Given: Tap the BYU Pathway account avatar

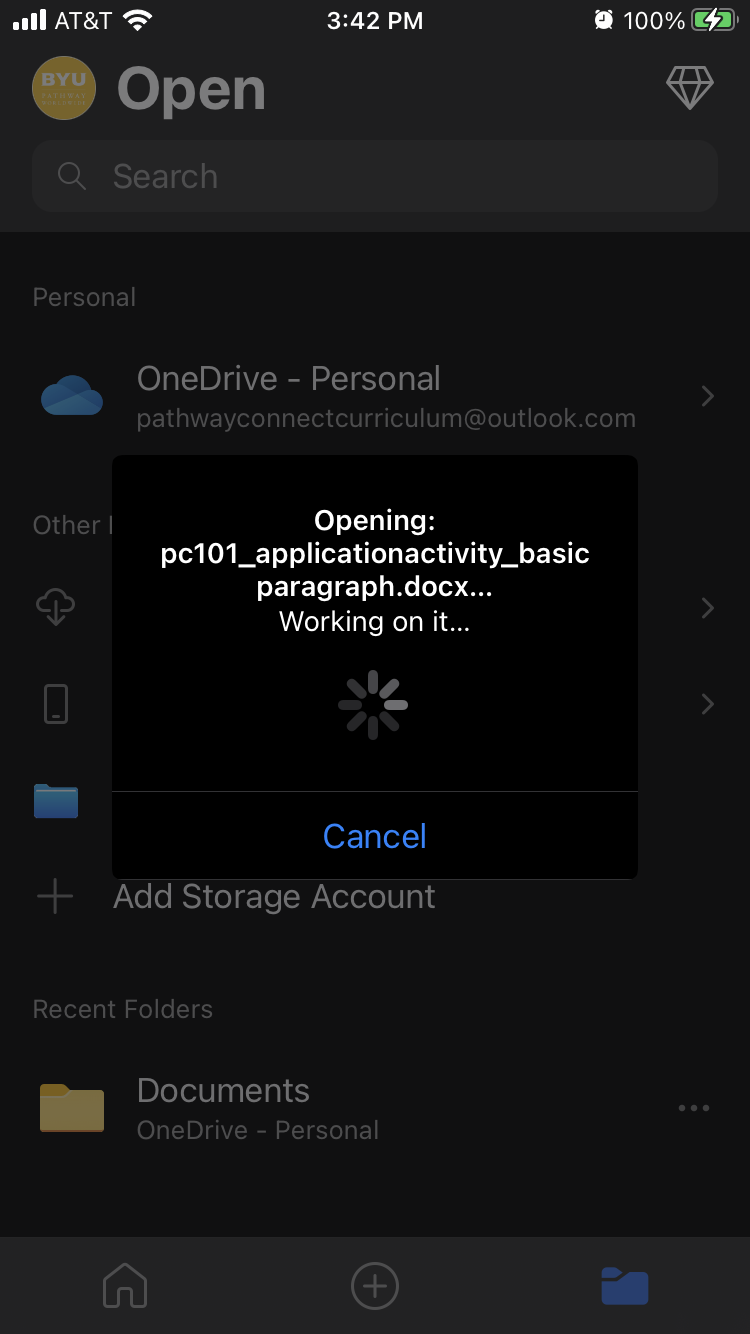Looking at the screenshot, I should point(63,88).
